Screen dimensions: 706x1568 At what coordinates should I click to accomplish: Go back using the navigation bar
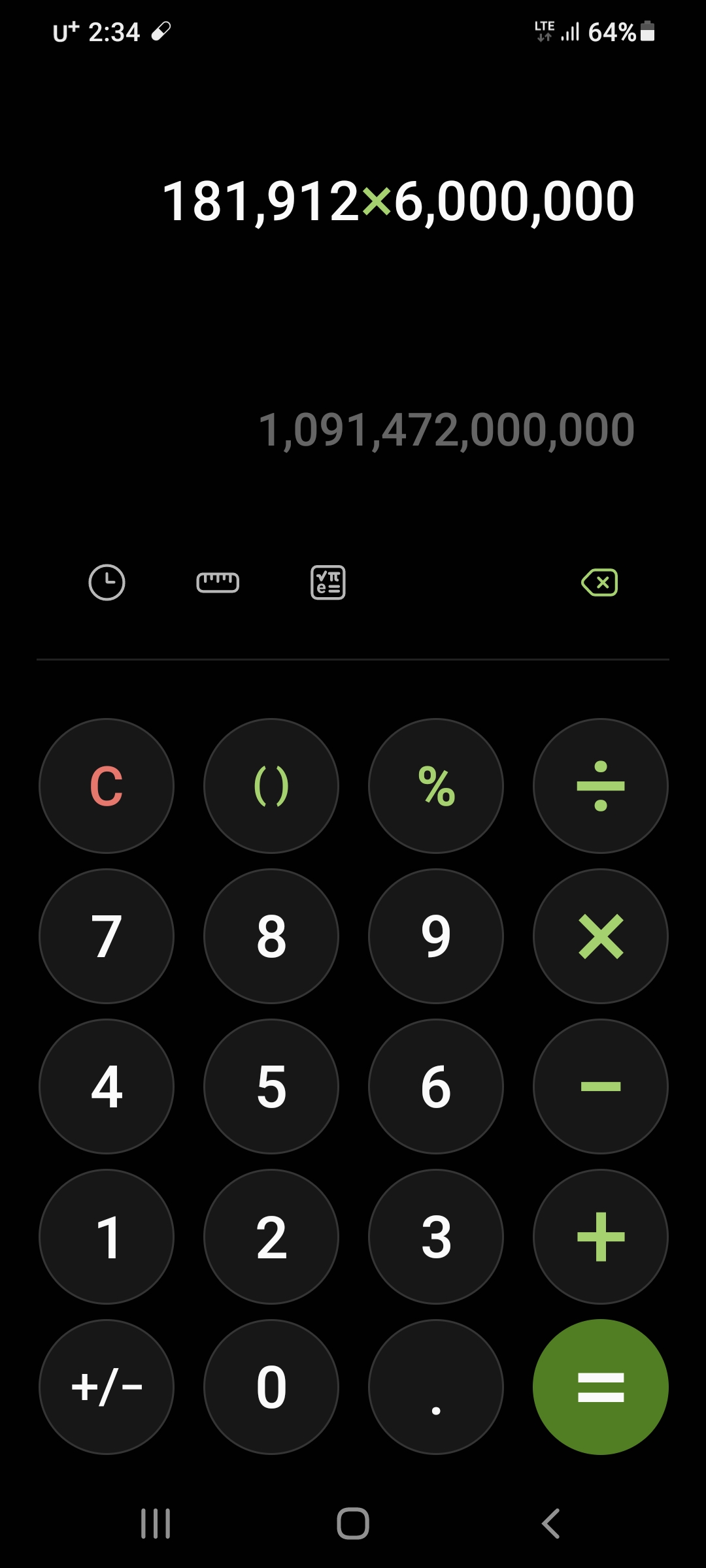[550, 1524]
